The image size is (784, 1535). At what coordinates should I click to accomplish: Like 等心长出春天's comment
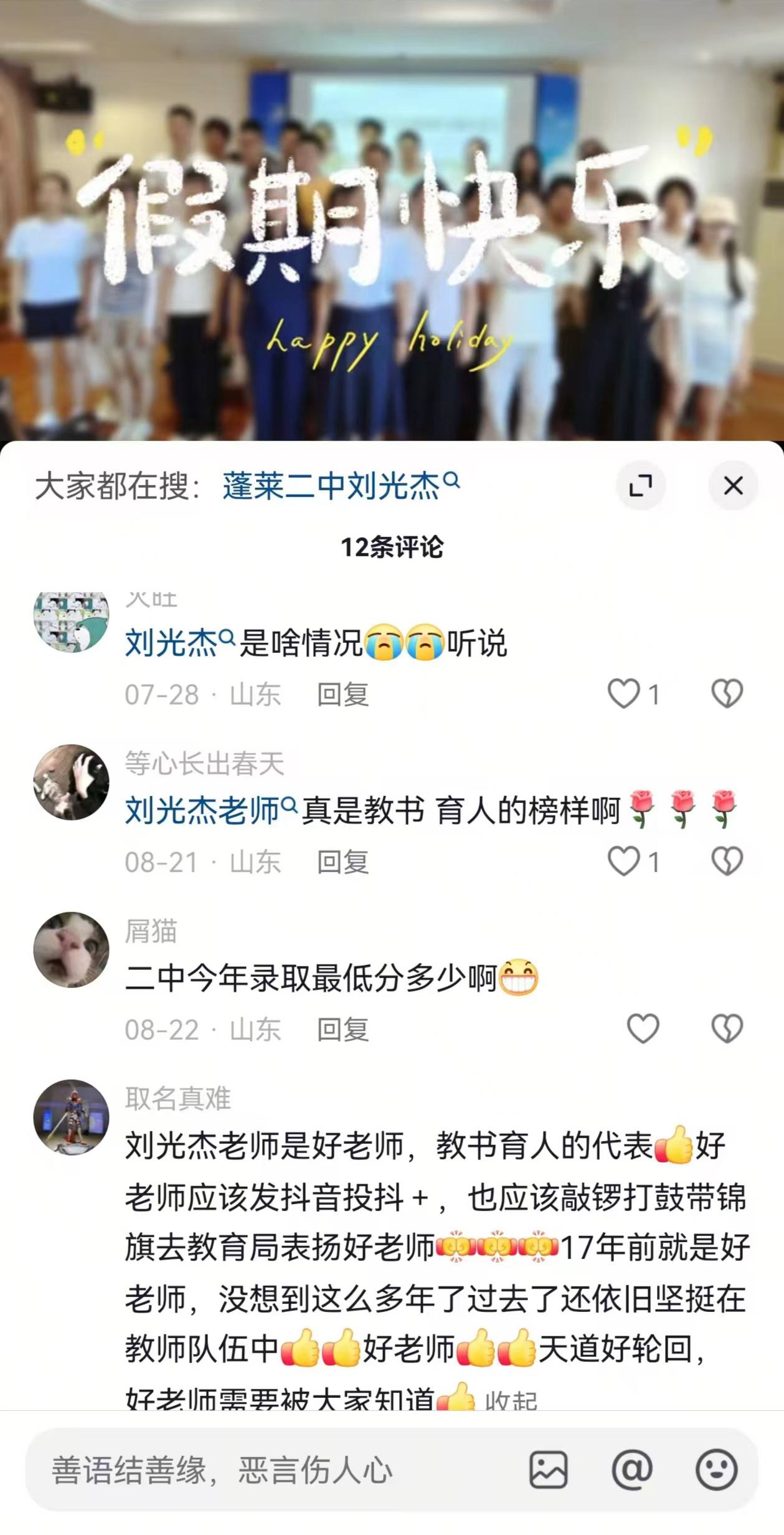click(x=625, y=862)
